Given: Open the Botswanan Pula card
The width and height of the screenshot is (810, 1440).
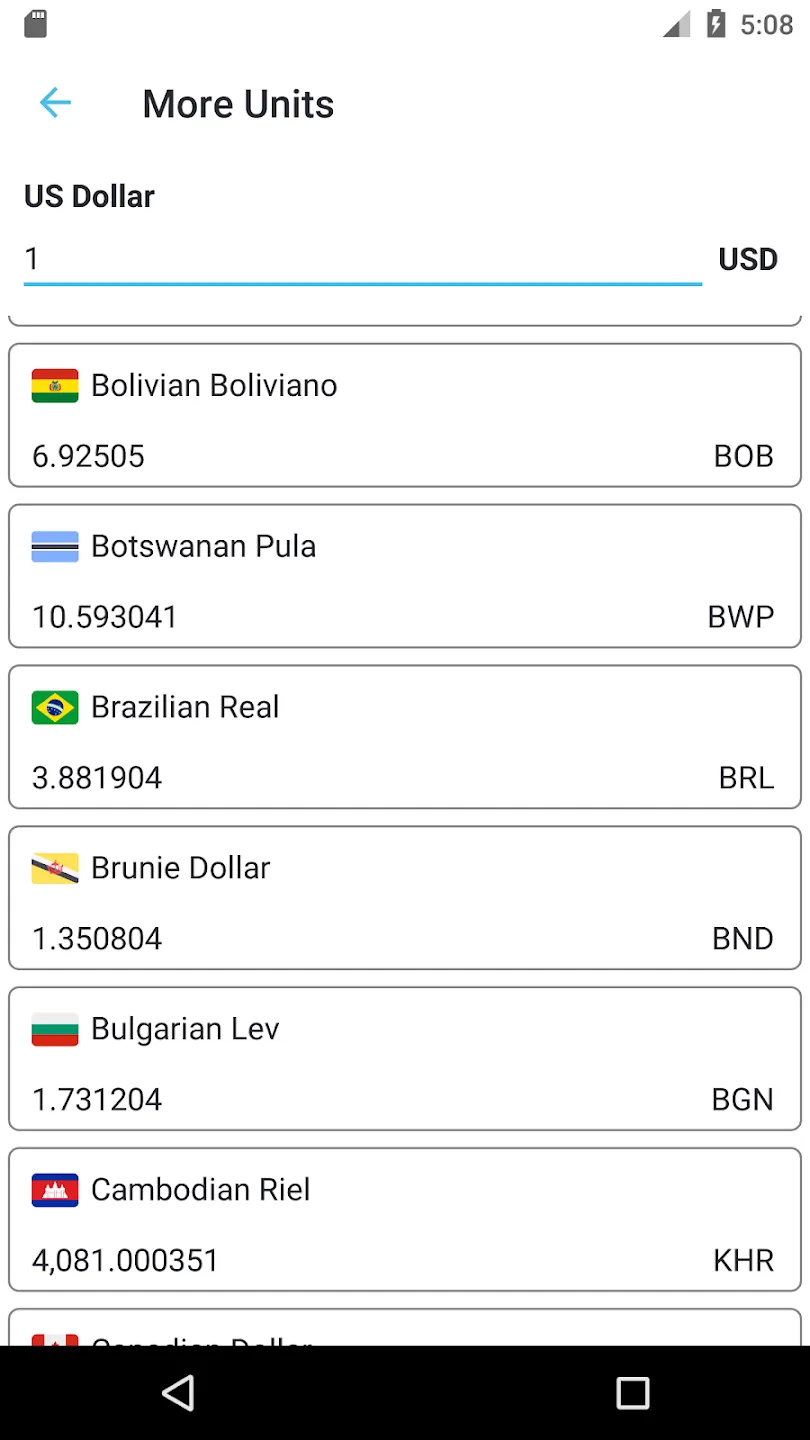Looking at the screenshot, I should pyautogui.click(x=405, y=576).
